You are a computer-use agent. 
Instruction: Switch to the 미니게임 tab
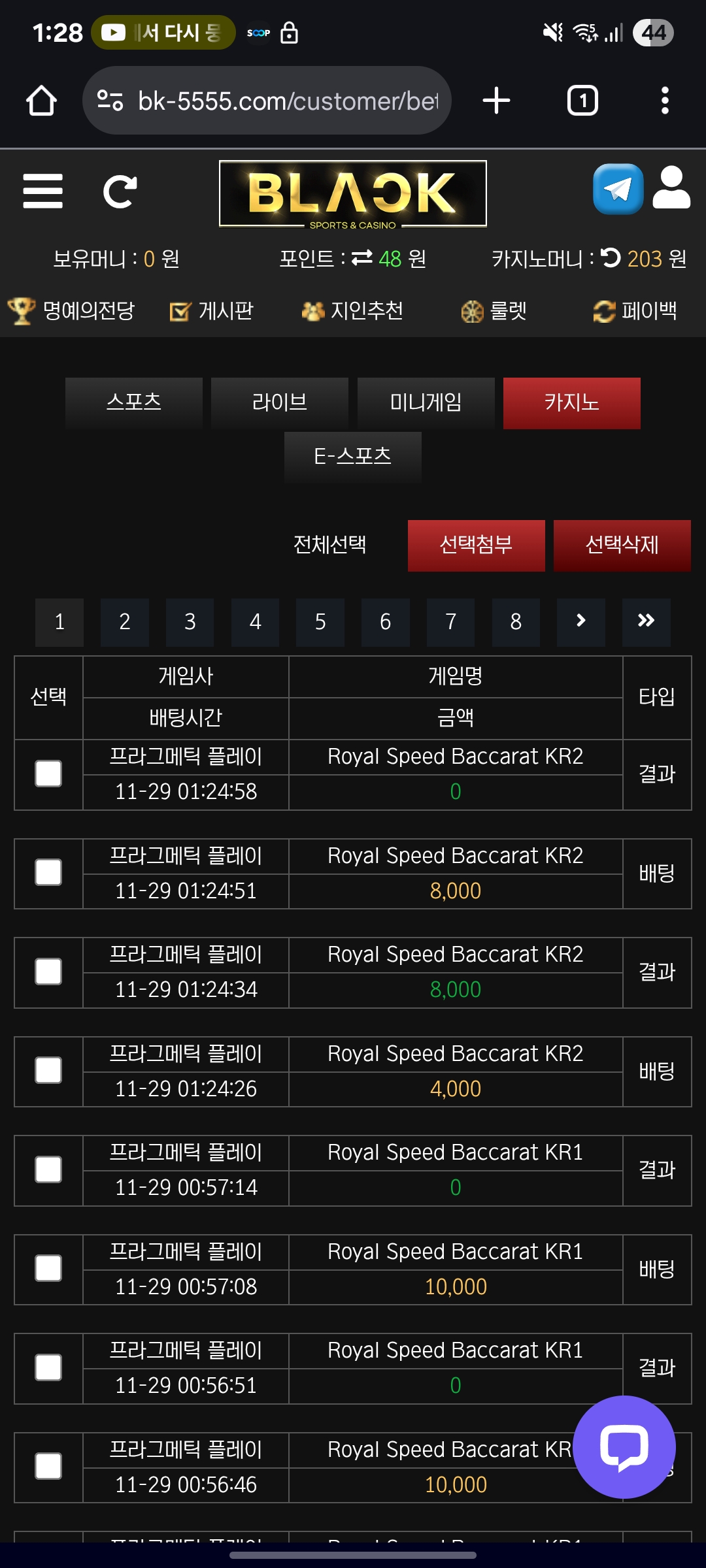426,402
